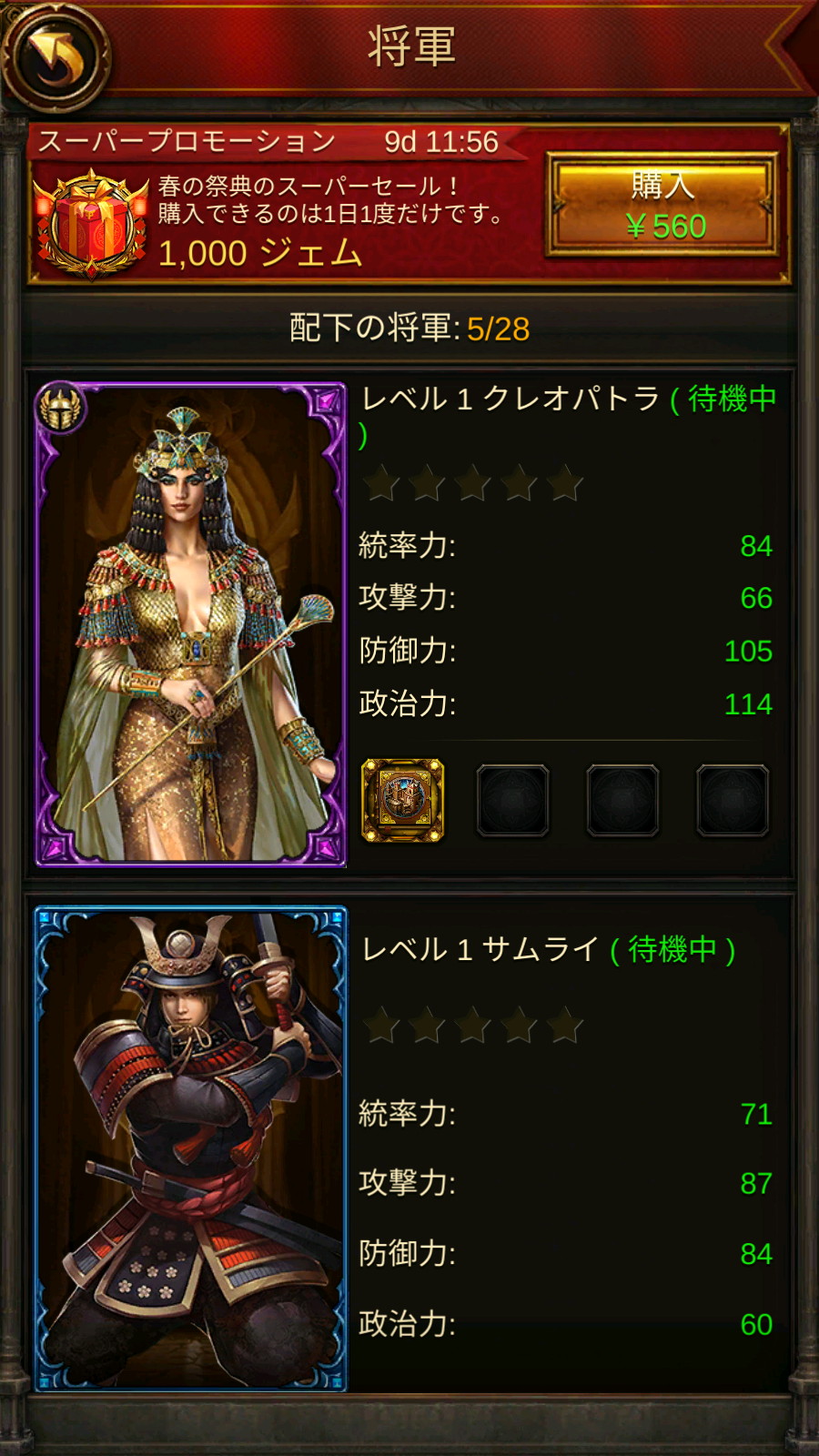Select Cleopatra's last empty skill slot
This screenshot has height=1456, width=819.
point(733,800)
